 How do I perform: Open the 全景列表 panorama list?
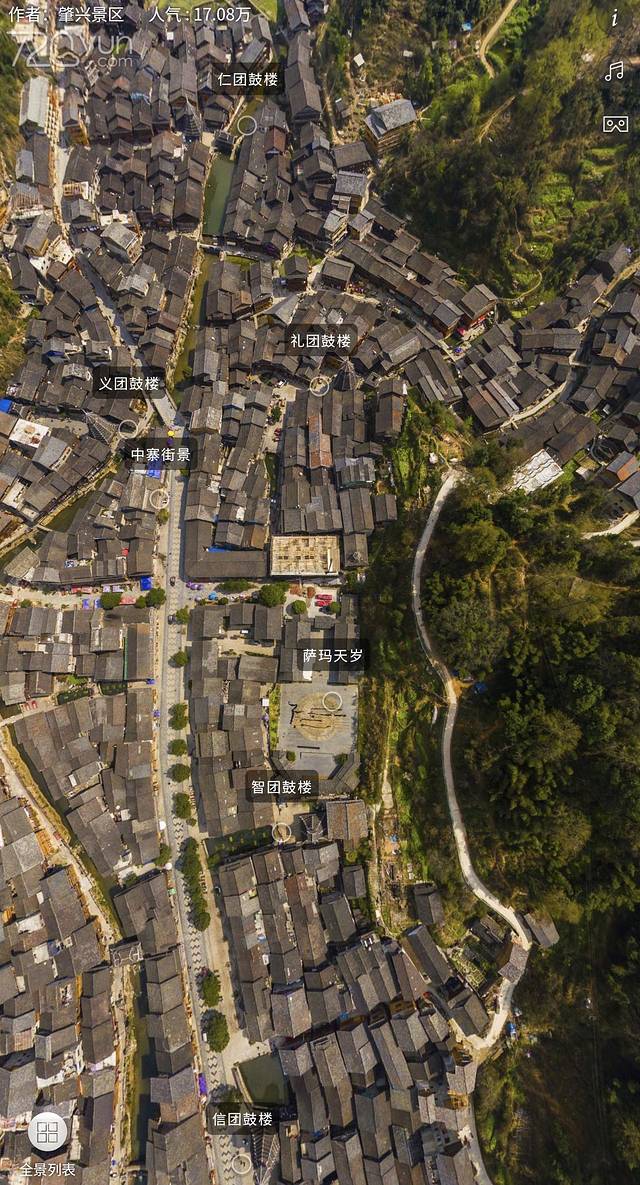coord(47,1133)
